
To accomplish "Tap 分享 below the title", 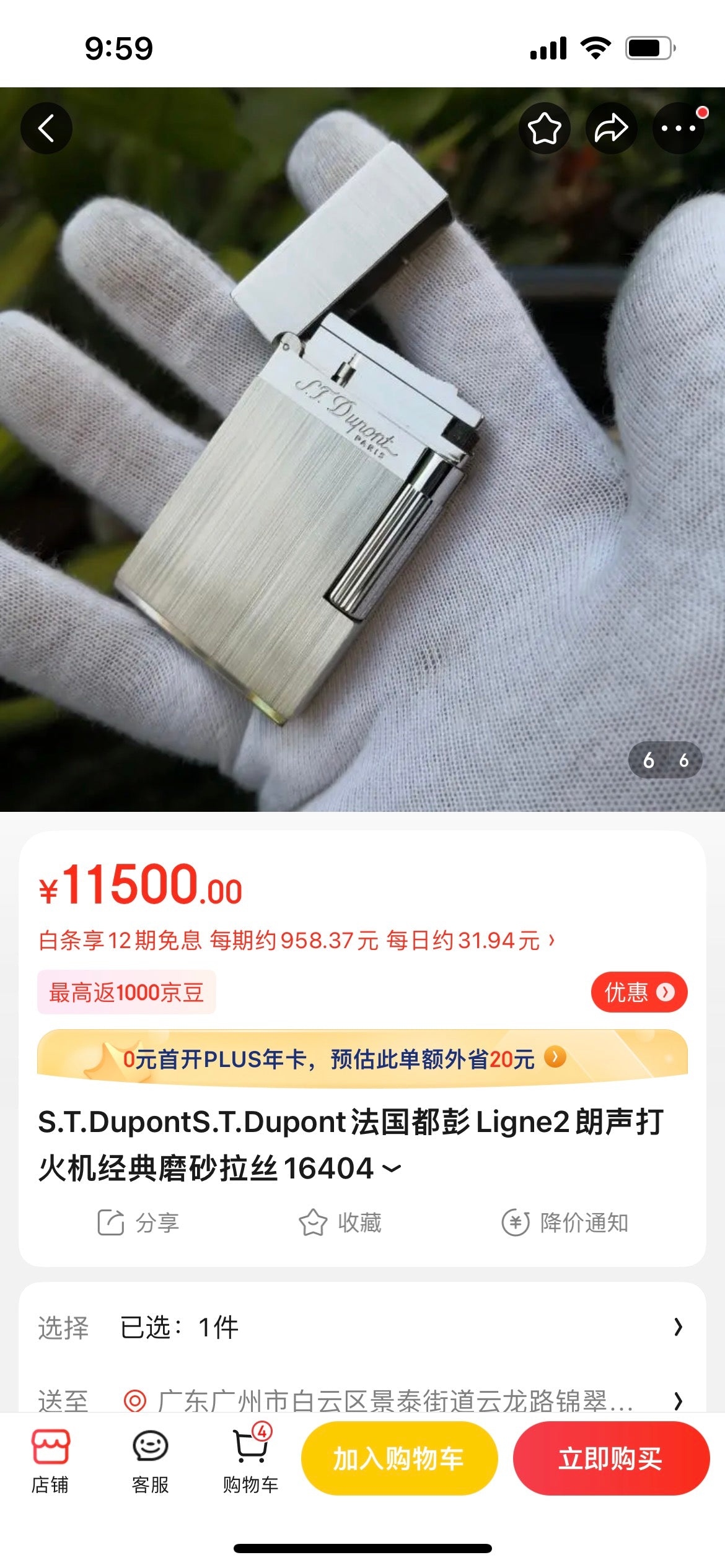I will (138, 1222).
